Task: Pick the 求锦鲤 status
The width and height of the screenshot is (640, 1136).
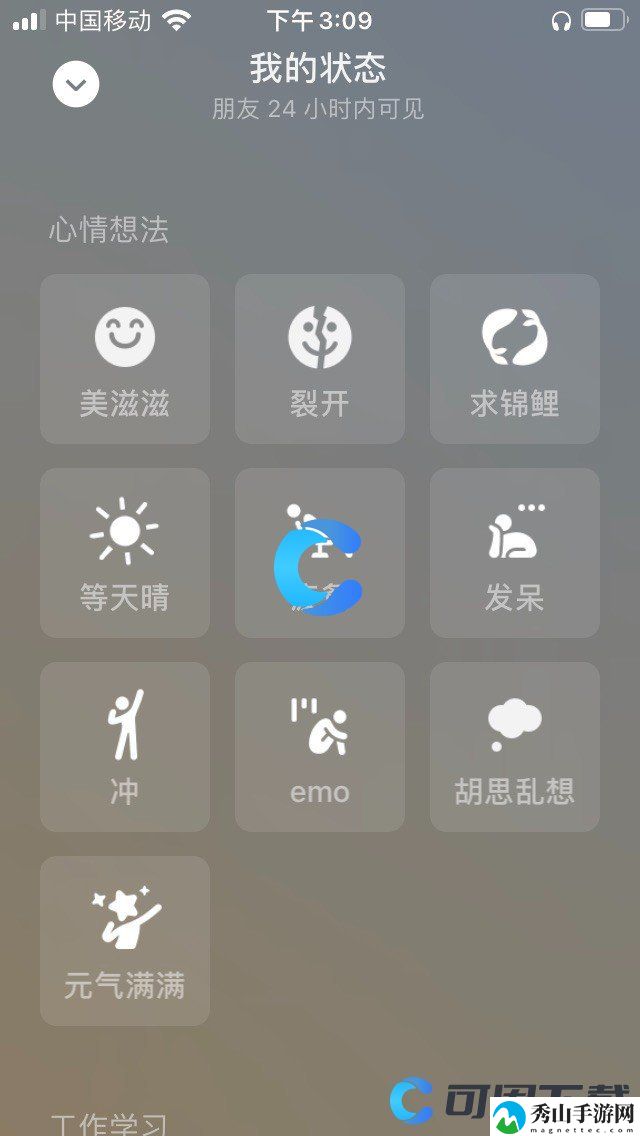Action: (x=515, y=359)
